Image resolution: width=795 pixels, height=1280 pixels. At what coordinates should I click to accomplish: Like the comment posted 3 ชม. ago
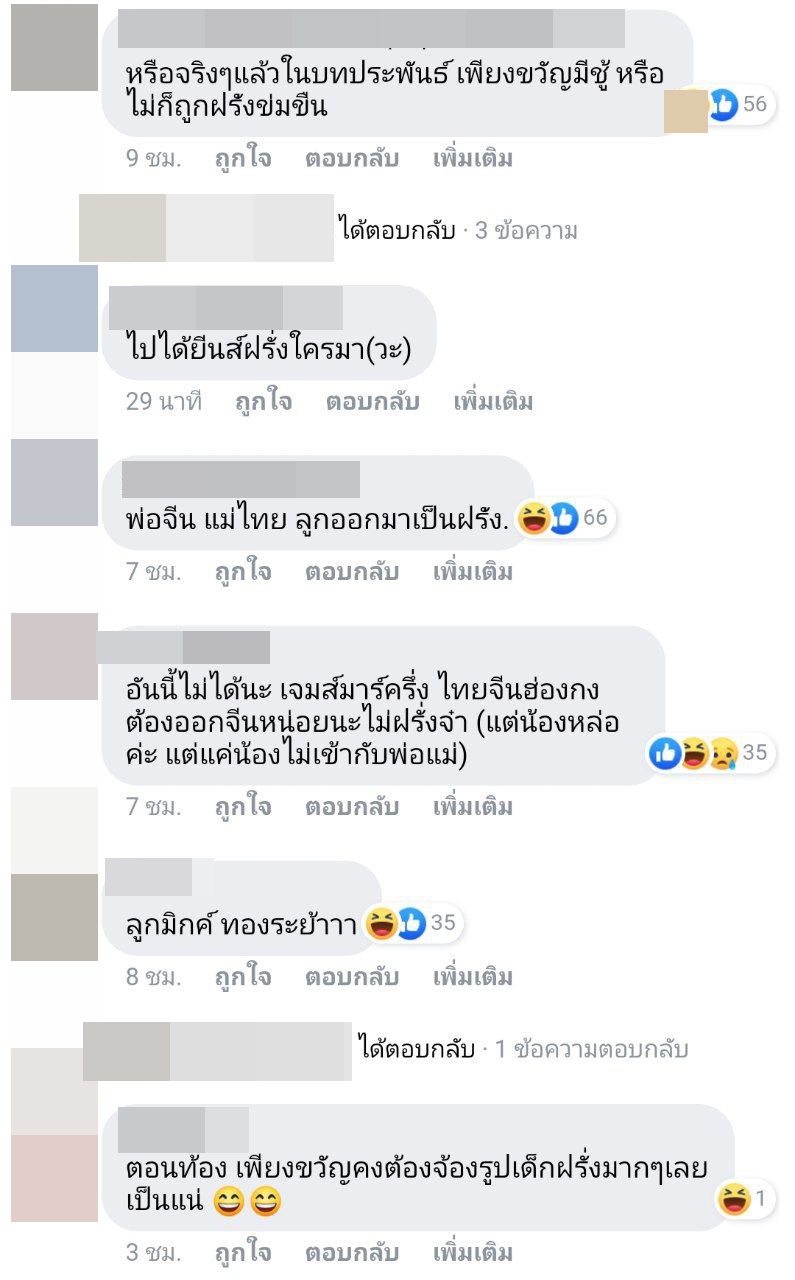pyautogui.click(x=243, y=1252)
